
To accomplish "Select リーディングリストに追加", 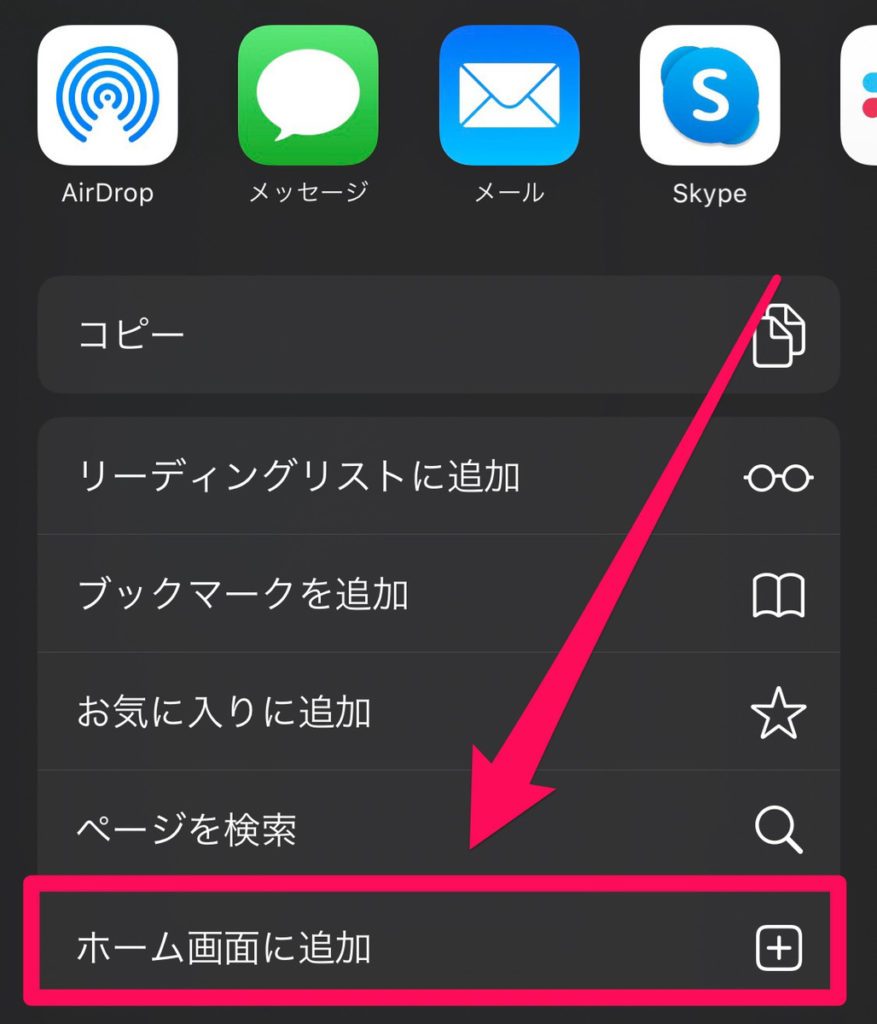I will point(438,477).
